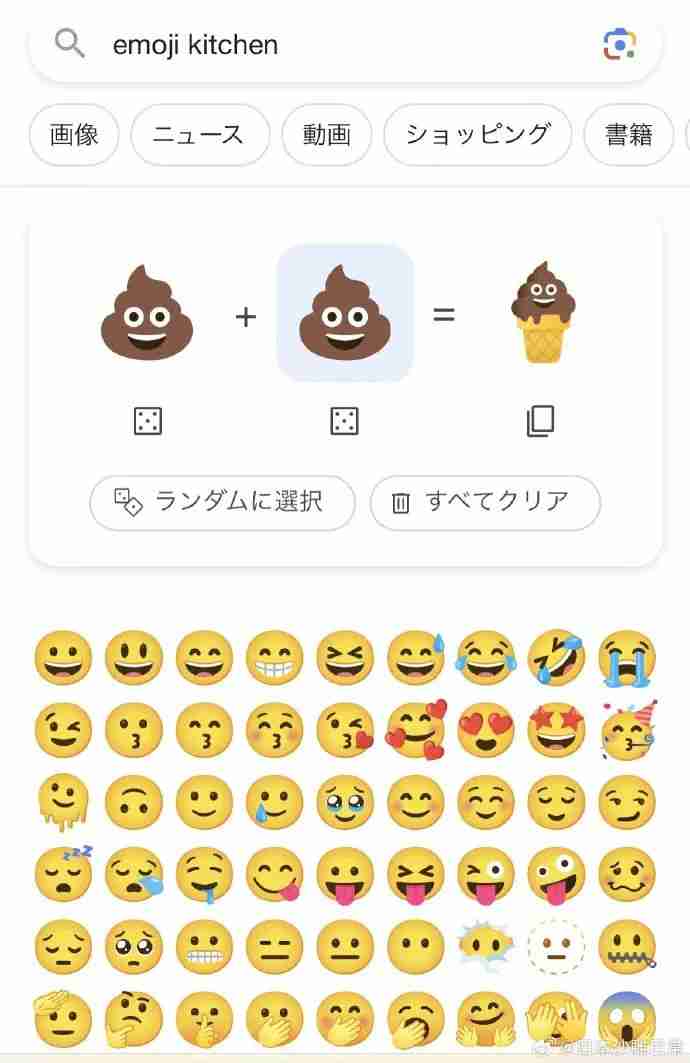Choose the heart-eyes emoji

coord(486,731)
